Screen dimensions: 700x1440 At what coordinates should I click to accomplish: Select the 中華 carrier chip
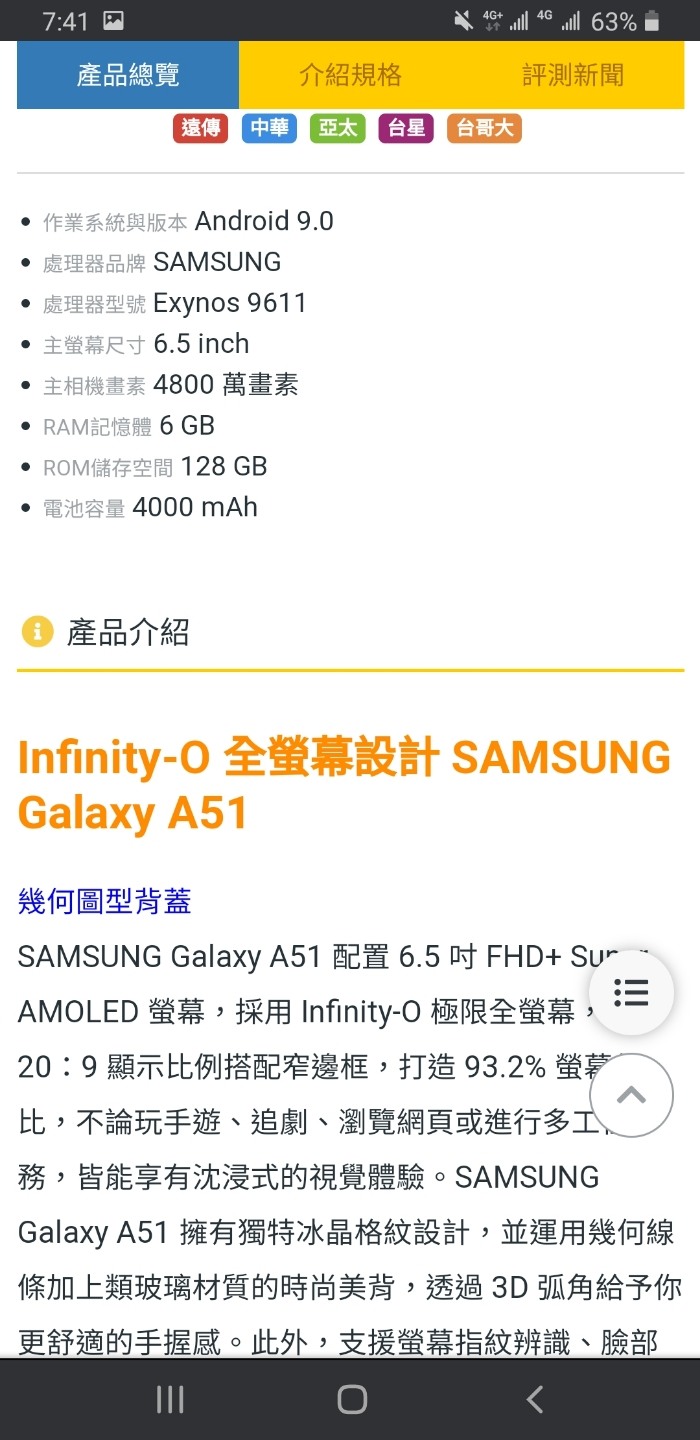pyautogui.click(x=269, y=128)
